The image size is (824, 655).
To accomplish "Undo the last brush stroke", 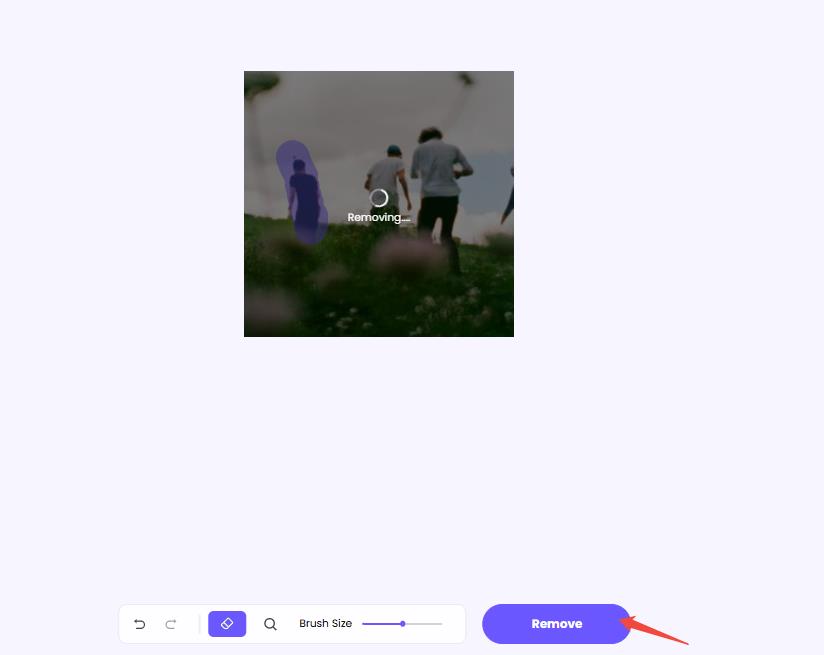I will (x=140, y=624).
